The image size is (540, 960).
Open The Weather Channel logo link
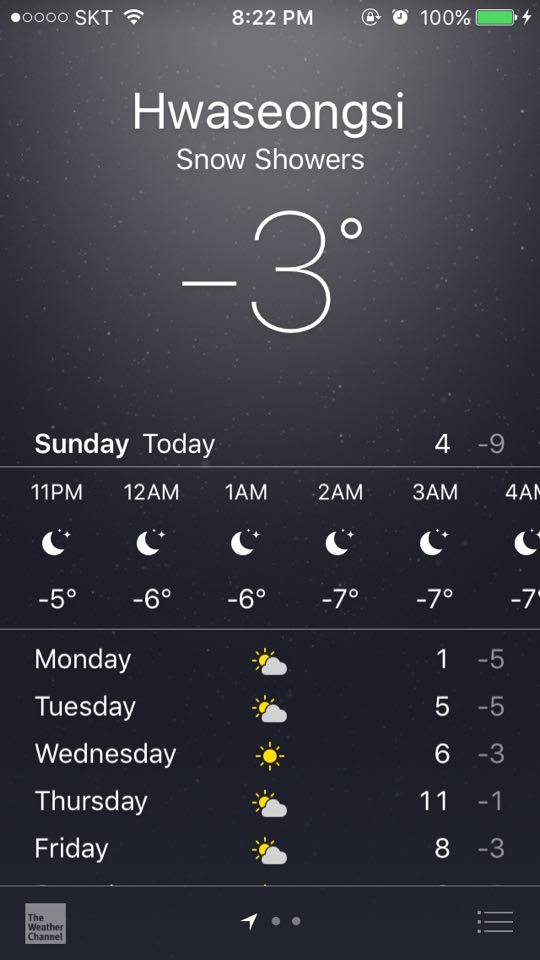(45, 923)
